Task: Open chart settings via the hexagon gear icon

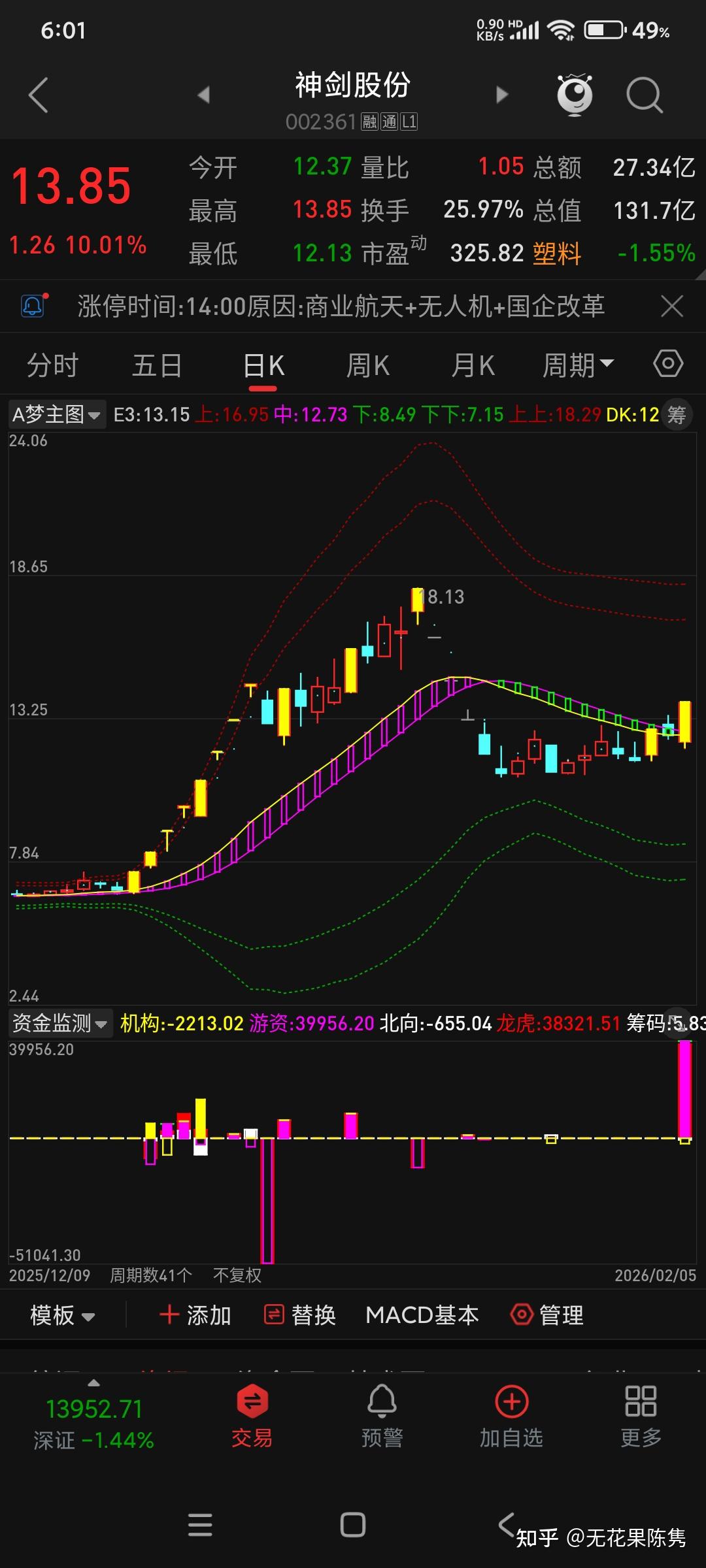Action: click(667, 363)
